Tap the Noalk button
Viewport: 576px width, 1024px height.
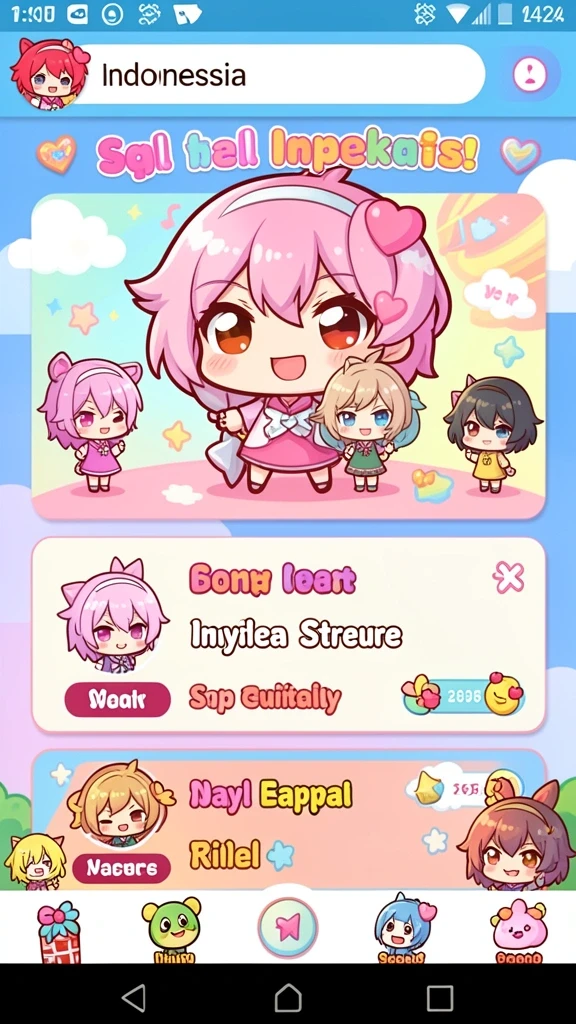118,700
